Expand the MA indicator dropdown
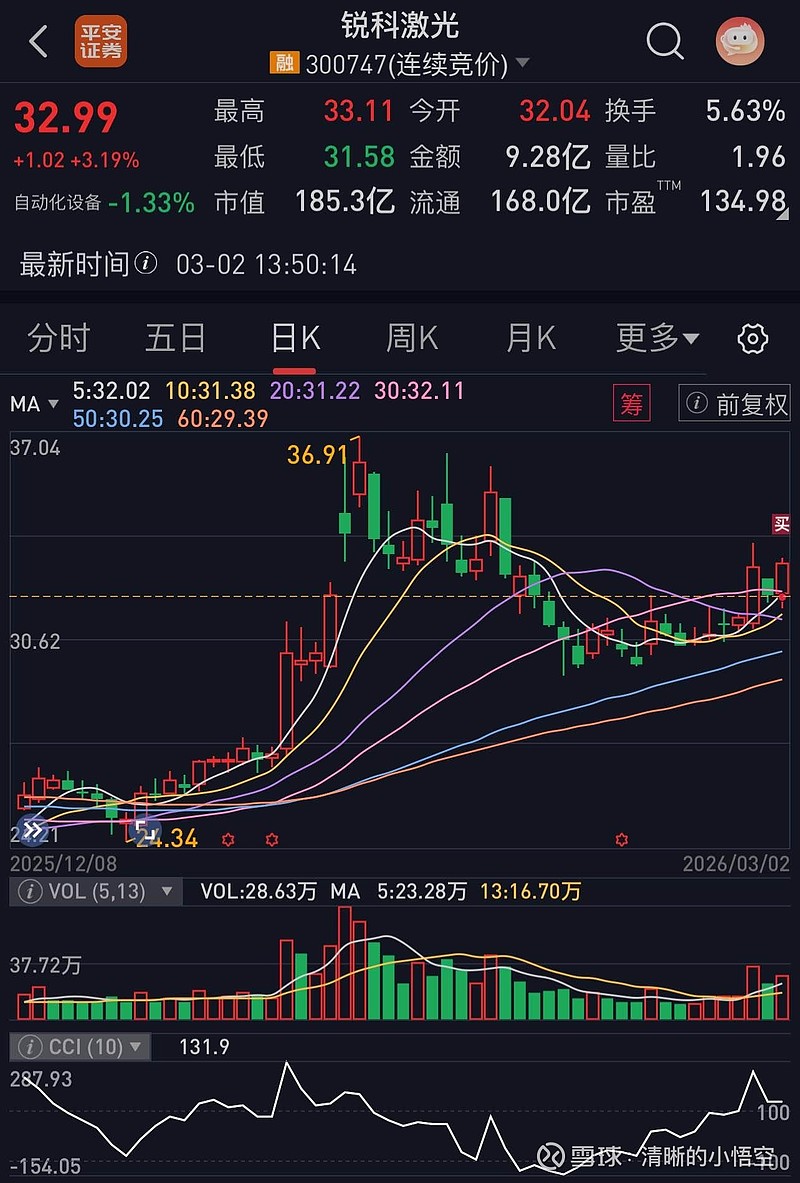Image resolution: width=800 pixels, height=1183 pixels. 34,404
